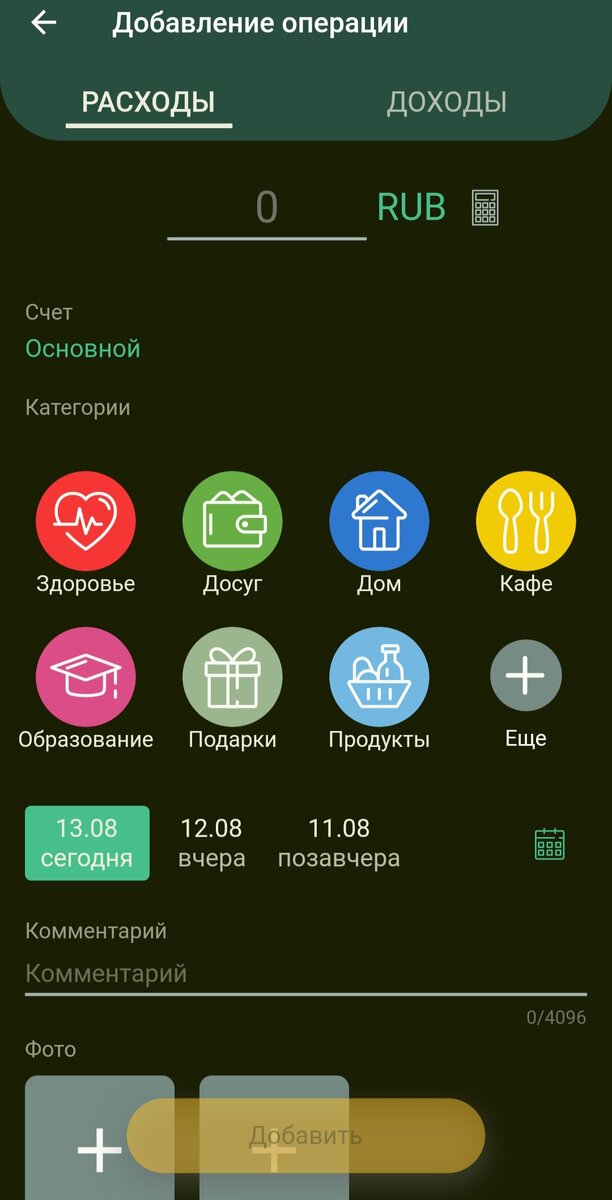Set date to 11.08 позавчера
The width and height of the screenshot is (612, 1200).
pos(339,843)
